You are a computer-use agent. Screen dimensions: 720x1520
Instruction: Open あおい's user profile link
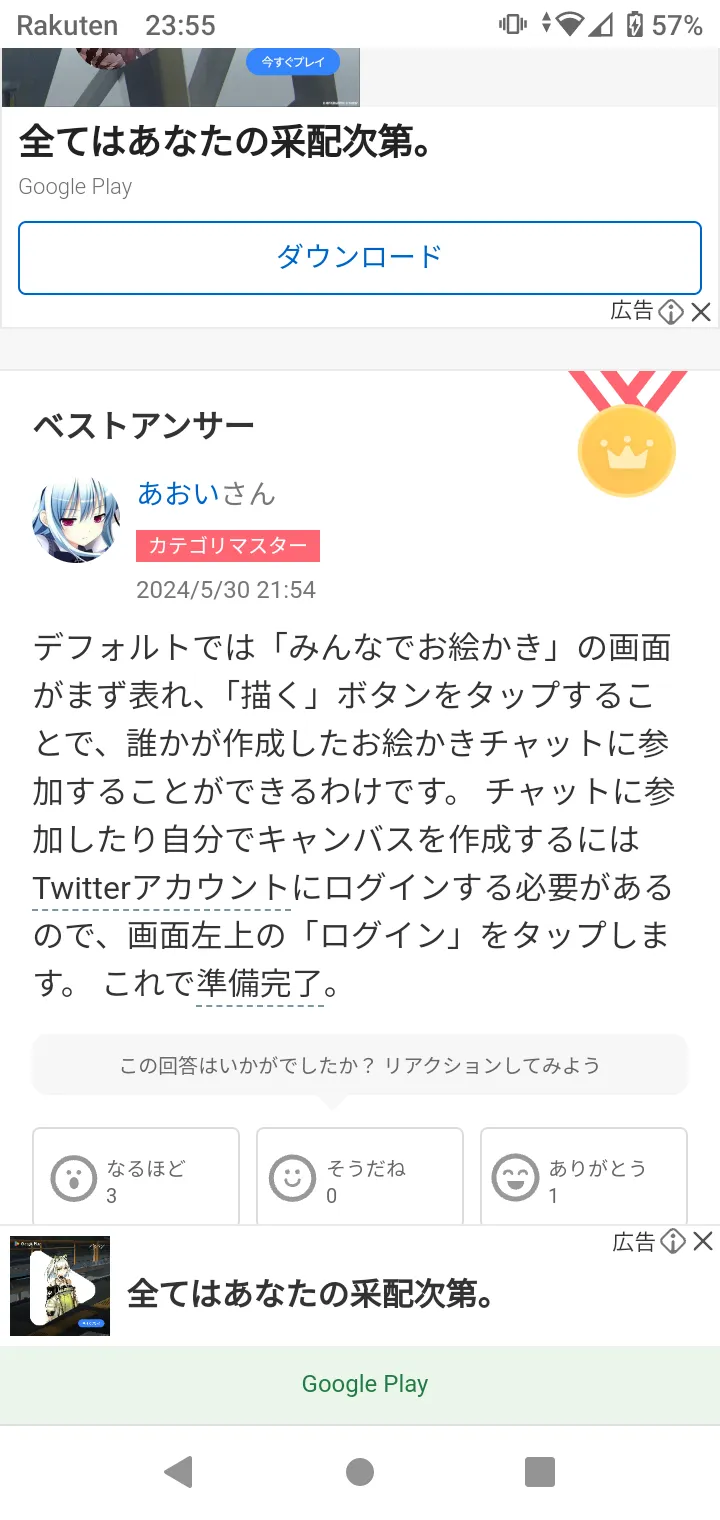tap(179, 493)
